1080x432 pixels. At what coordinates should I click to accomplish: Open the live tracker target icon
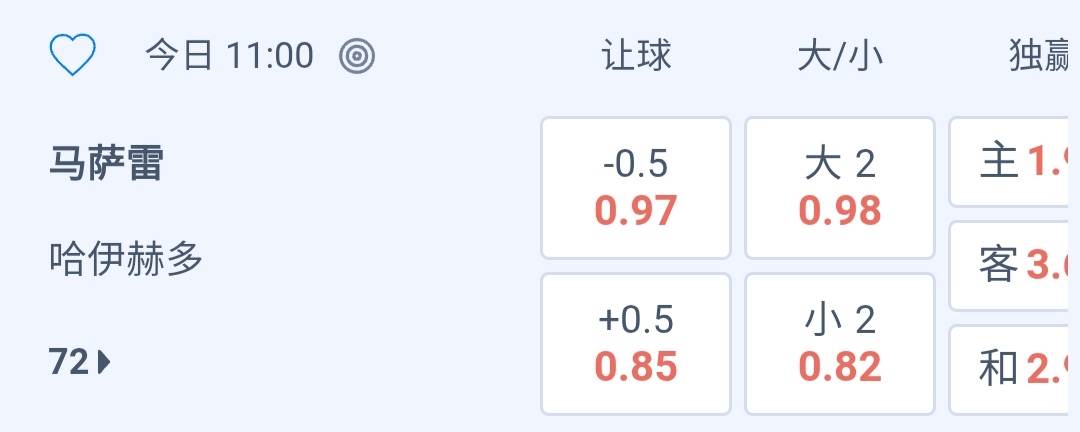(356, 56)
